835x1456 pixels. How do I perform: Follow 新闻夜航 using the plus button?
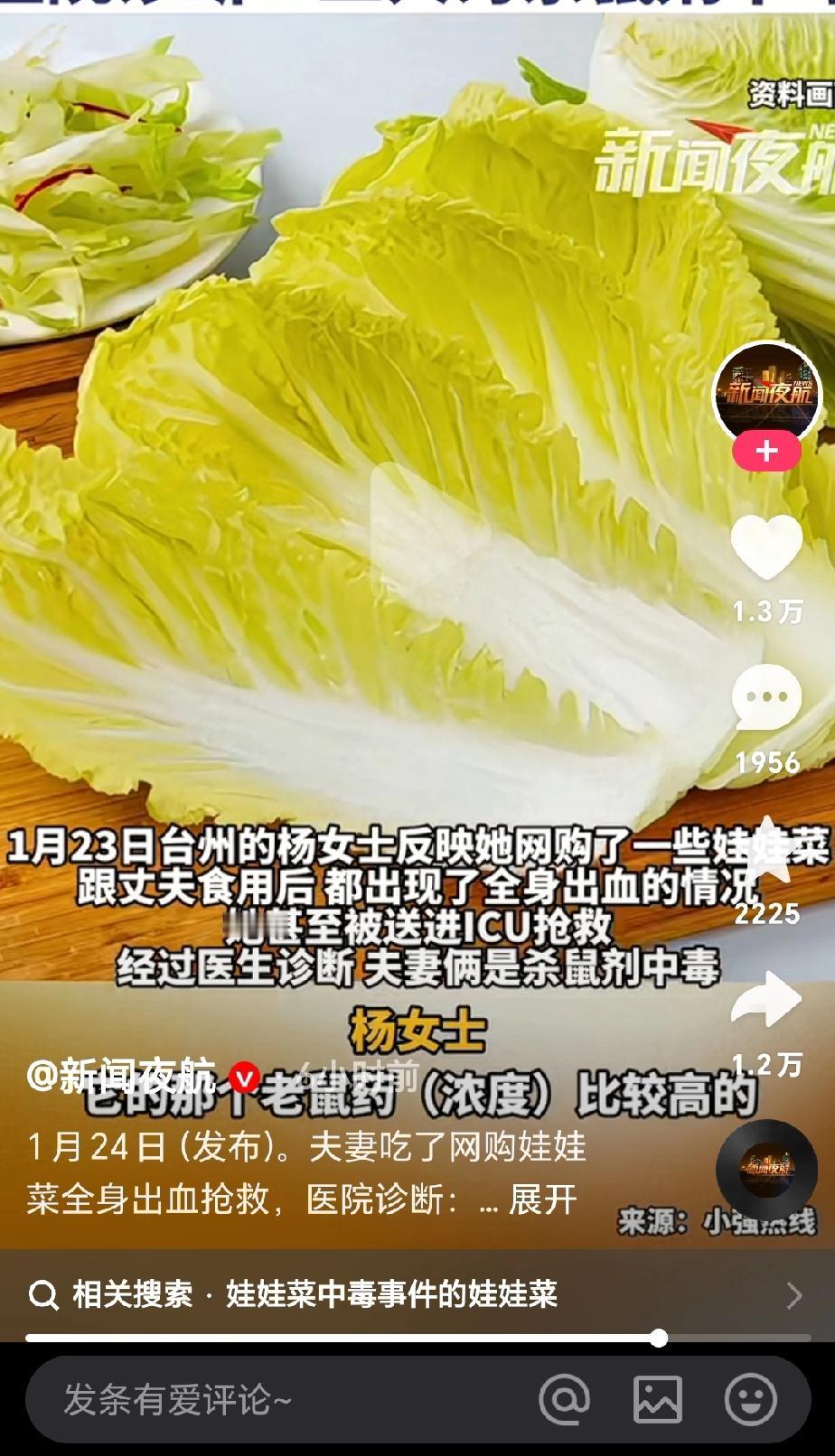(x=767, y=452)
